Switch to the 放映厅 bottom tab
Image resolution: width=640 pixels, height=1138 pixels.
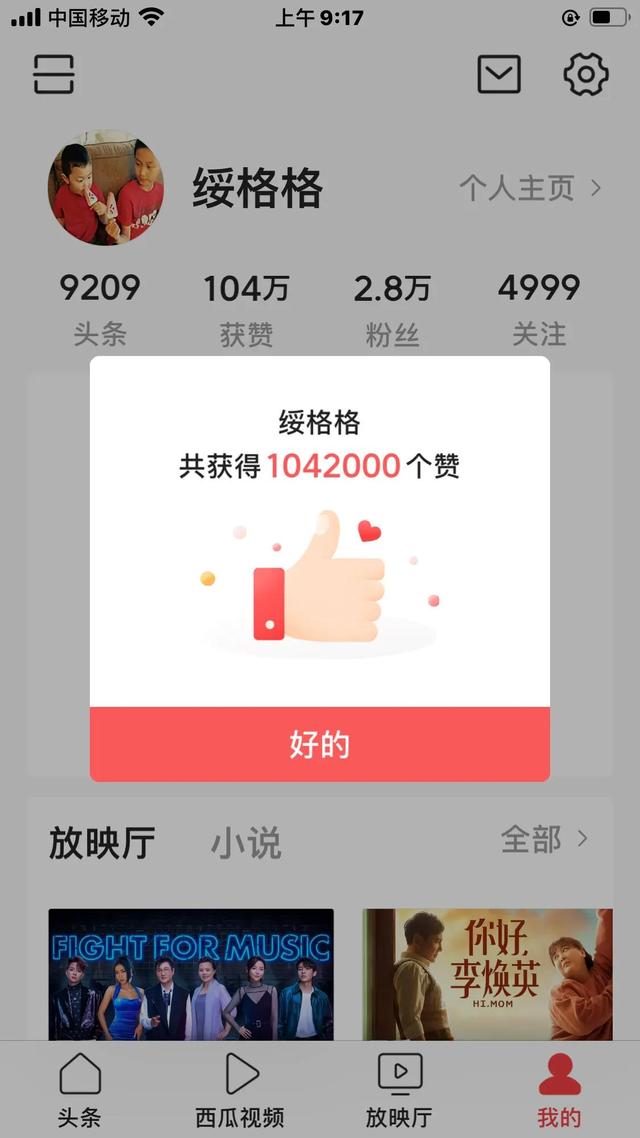(400, 1091)
